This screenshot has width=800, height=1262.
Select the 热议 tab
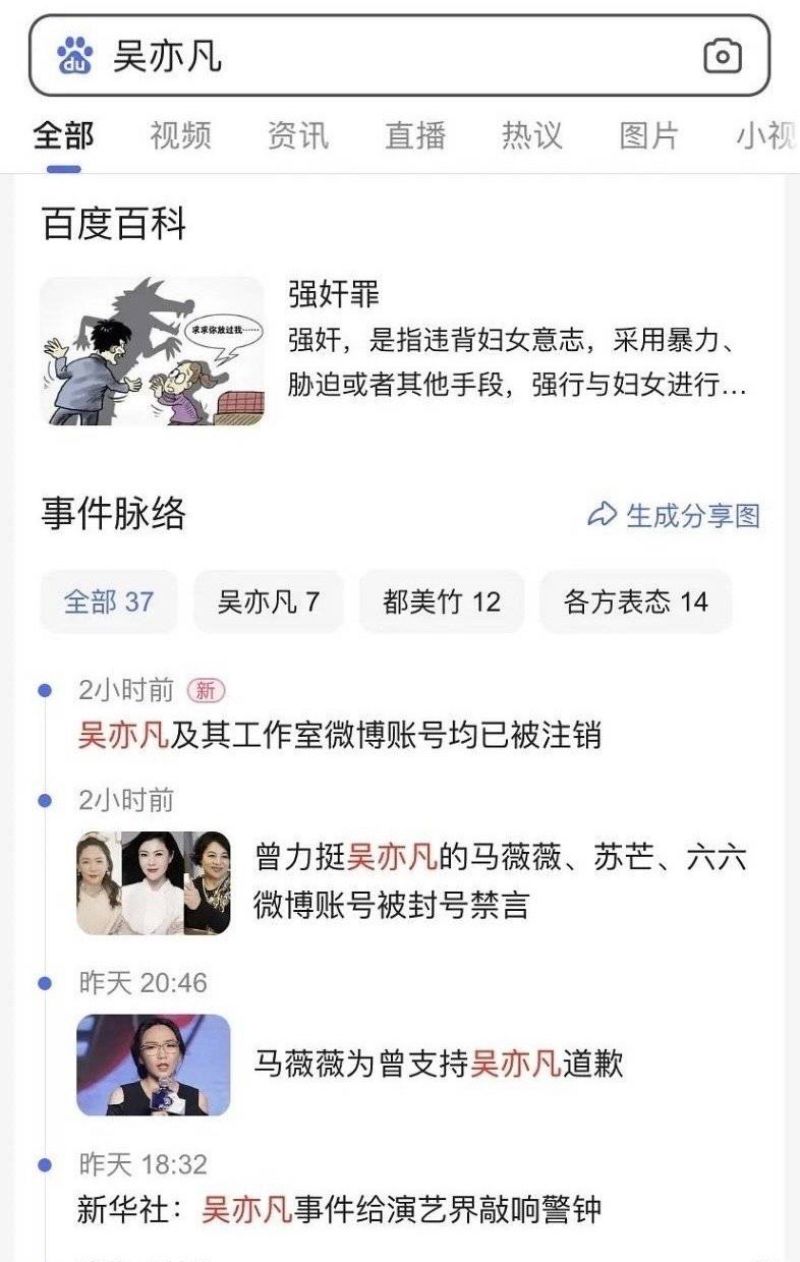tap(532, 136)
